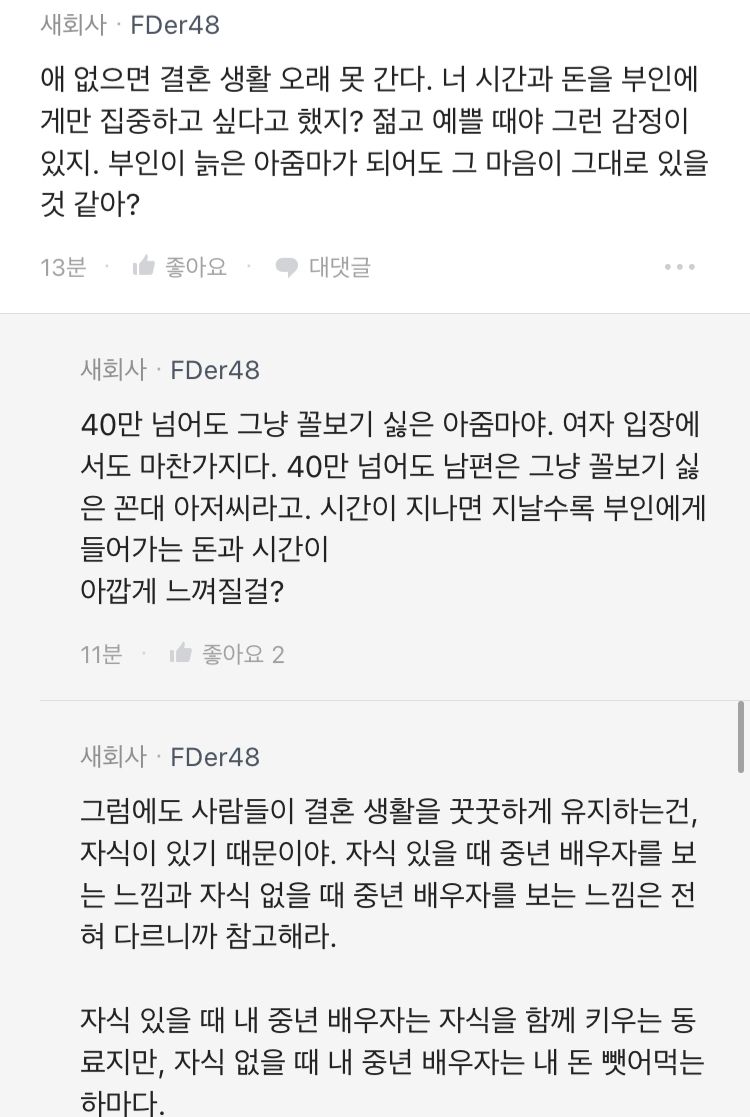Open the three-dot overflow menu on top comment
750x1117 pixels.
point(679,267)
